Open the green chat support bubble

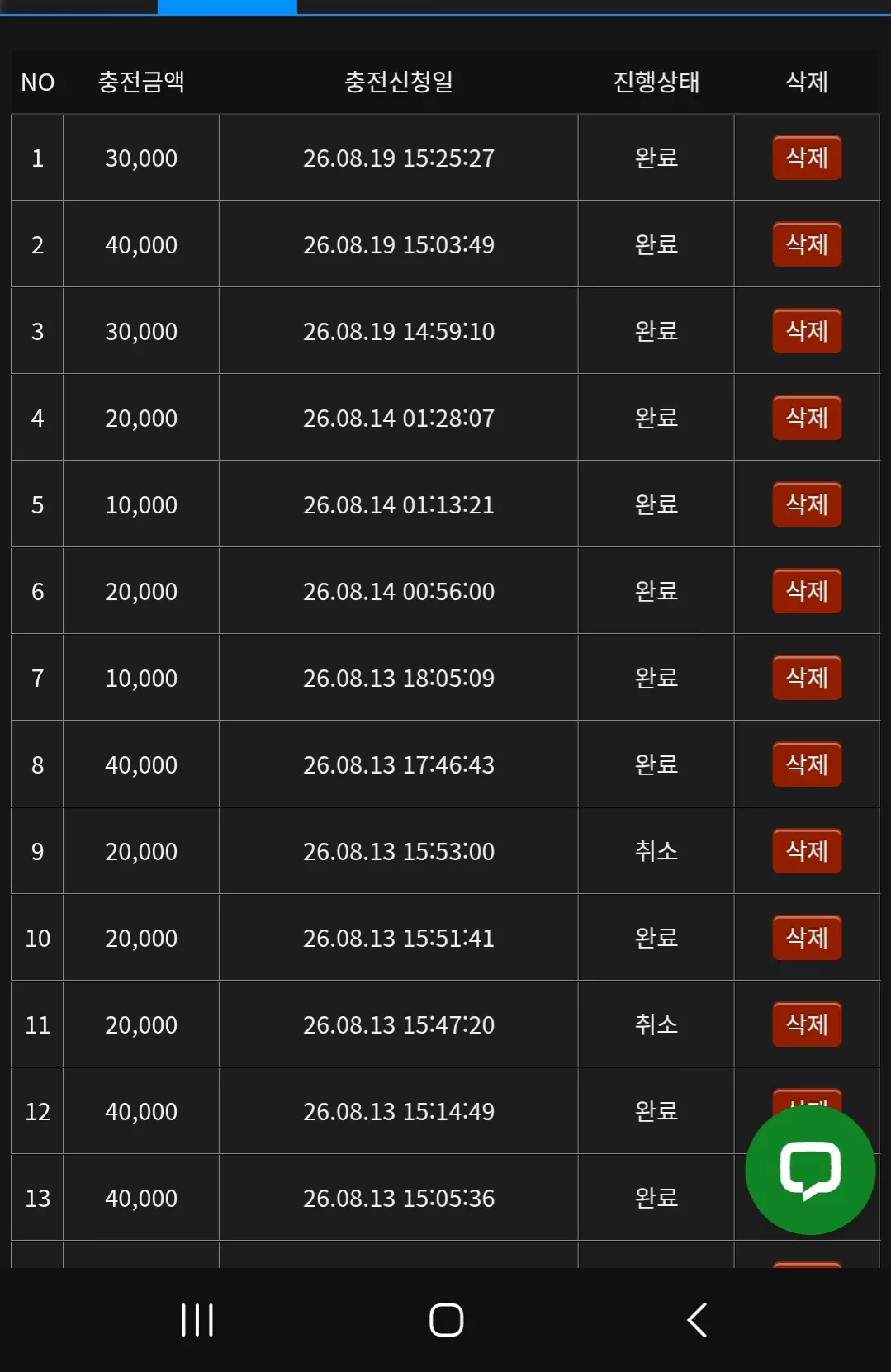click(810, 1170)
